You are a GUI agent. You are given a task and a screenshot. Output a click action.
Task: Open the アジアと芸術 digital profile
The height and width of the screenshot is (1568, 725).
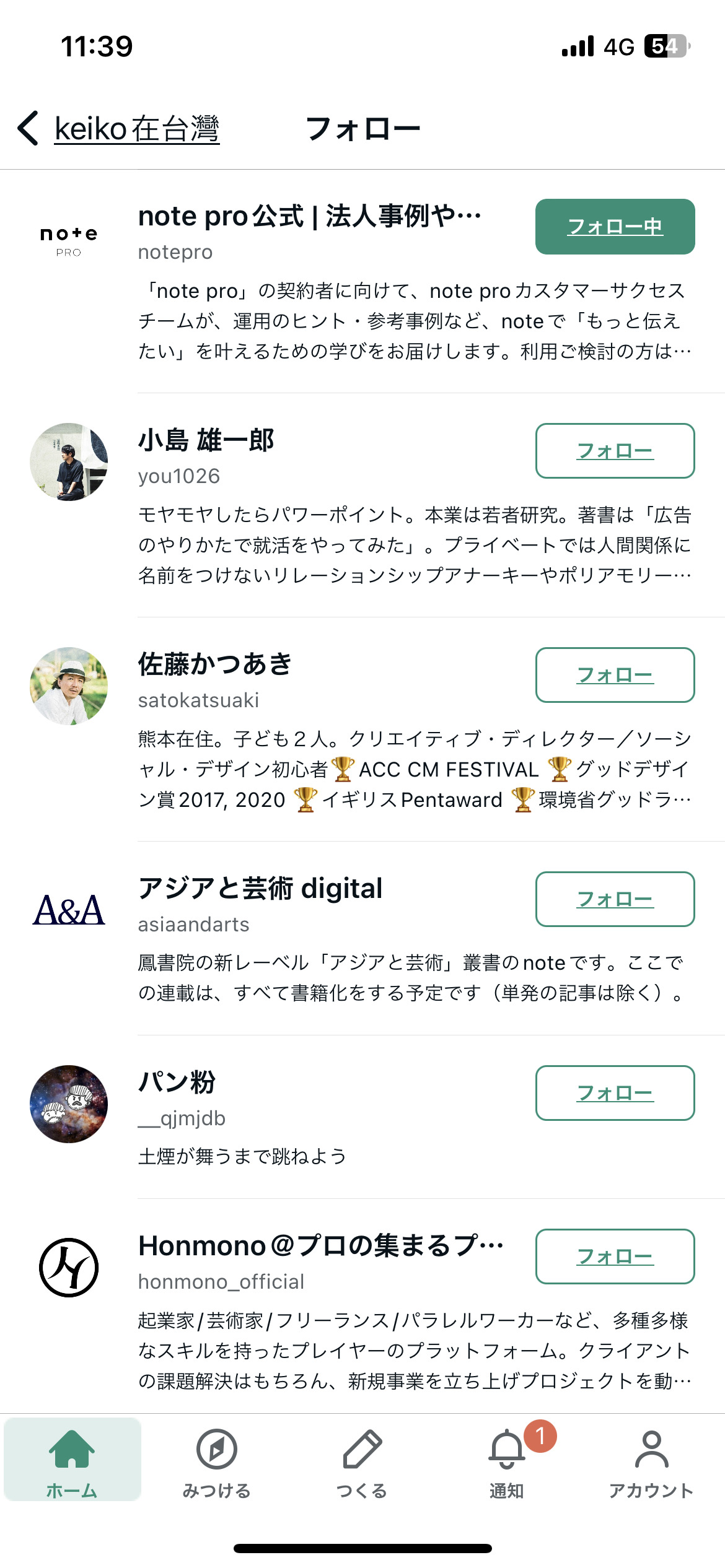(260, 889)
